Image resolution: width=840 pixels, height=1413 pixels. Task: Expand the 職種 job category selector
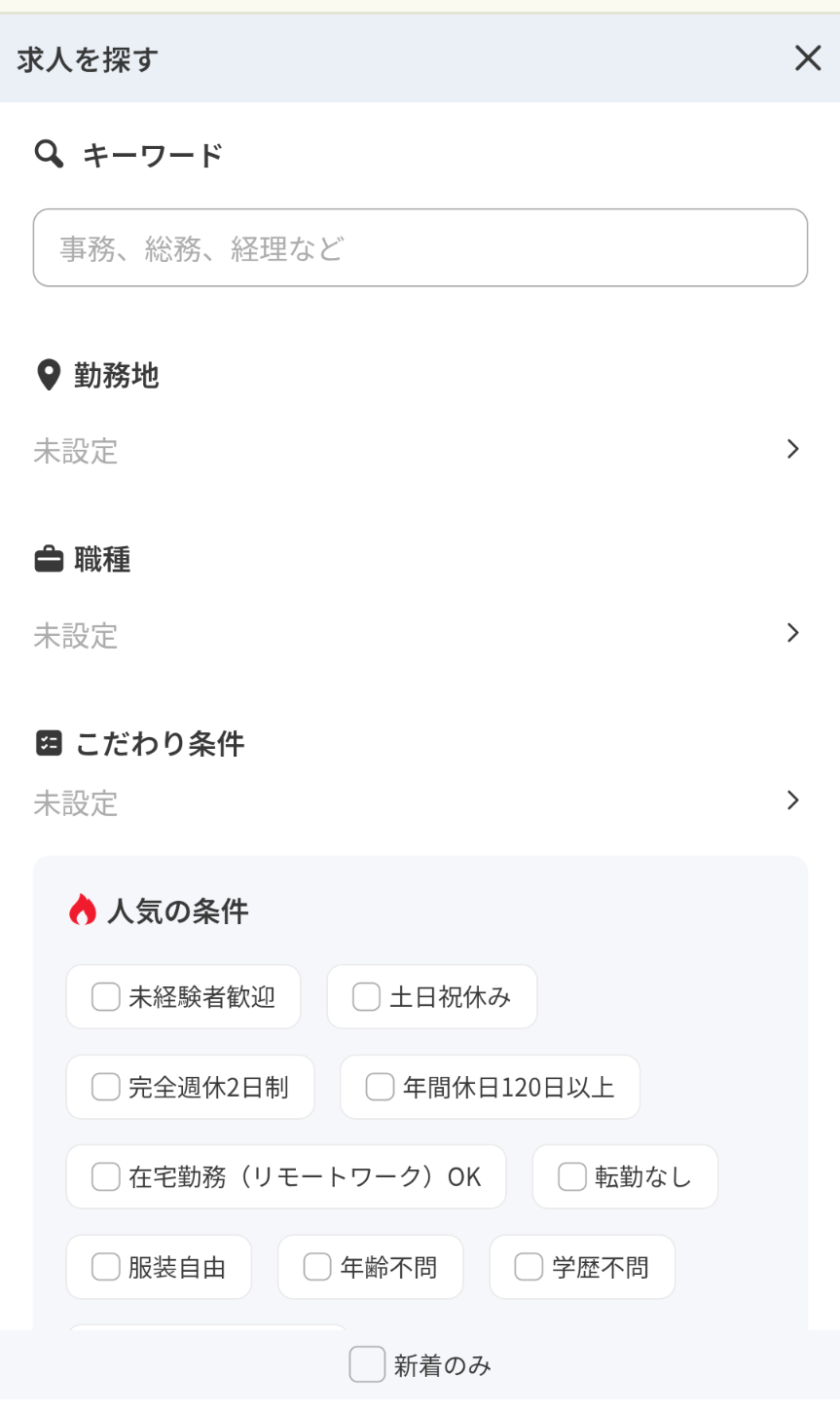420,634
